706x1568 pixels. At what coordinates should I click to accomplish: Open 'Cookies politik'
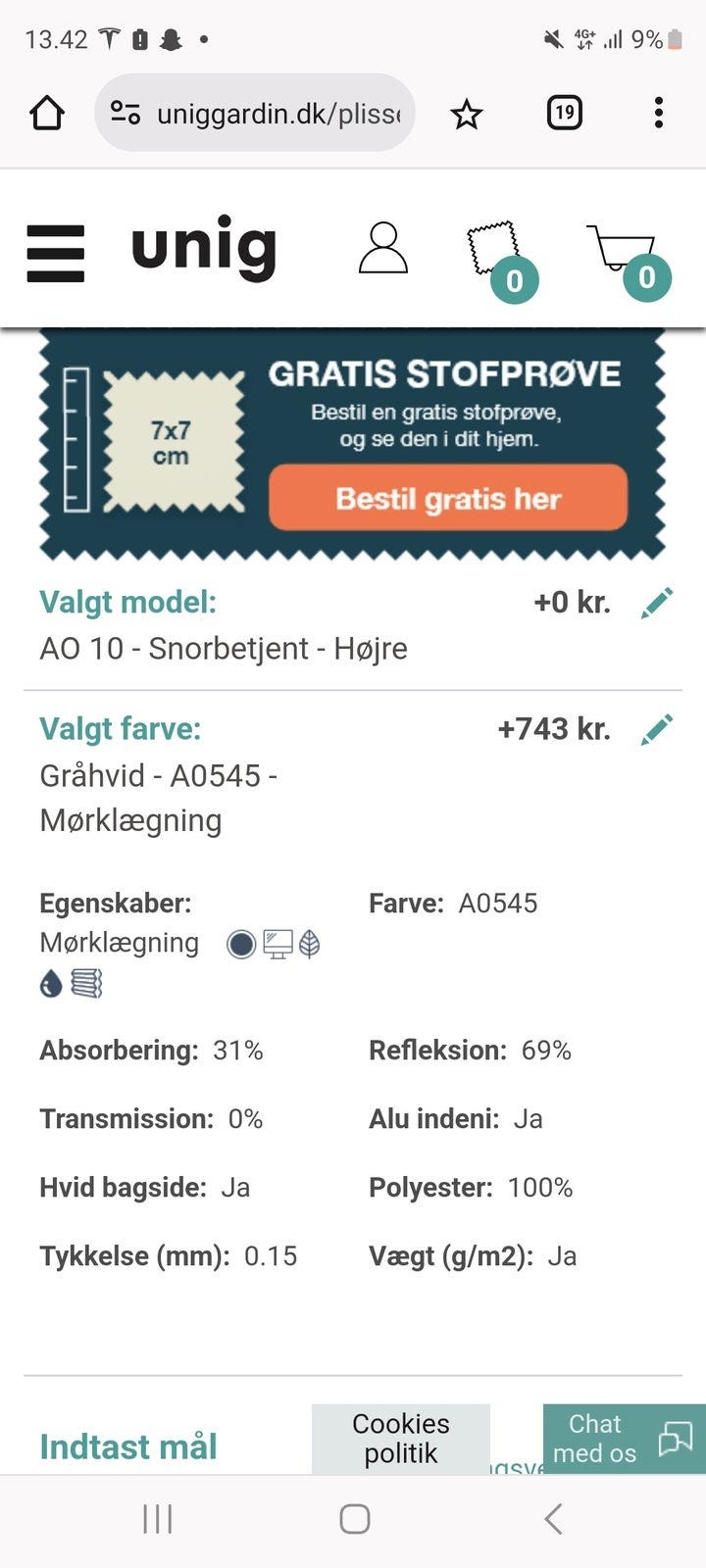(400, 1439)
